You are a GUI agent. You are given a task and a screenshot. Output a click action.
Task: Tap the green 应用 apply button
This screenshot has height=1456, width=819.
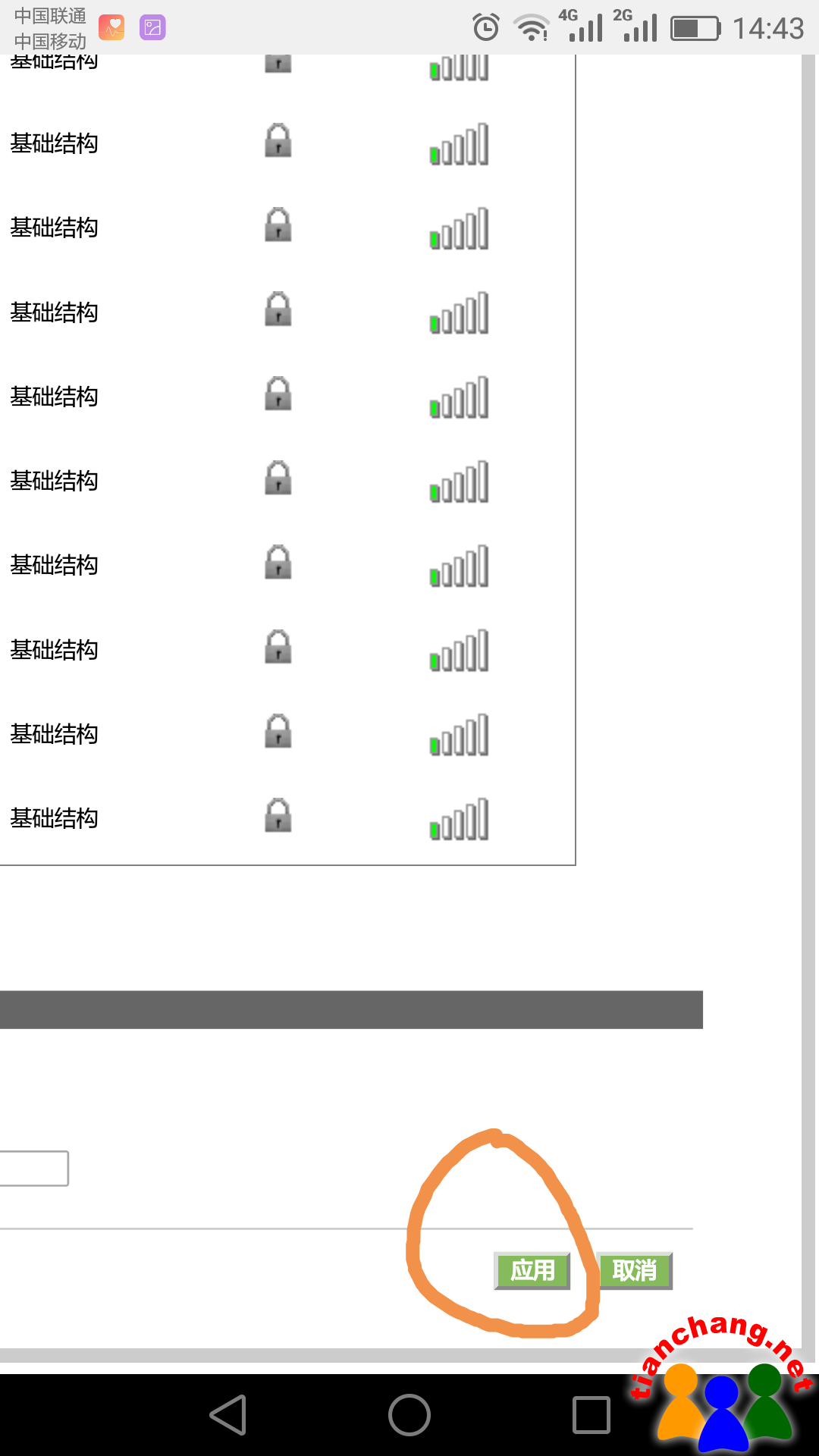(532, 1270)
